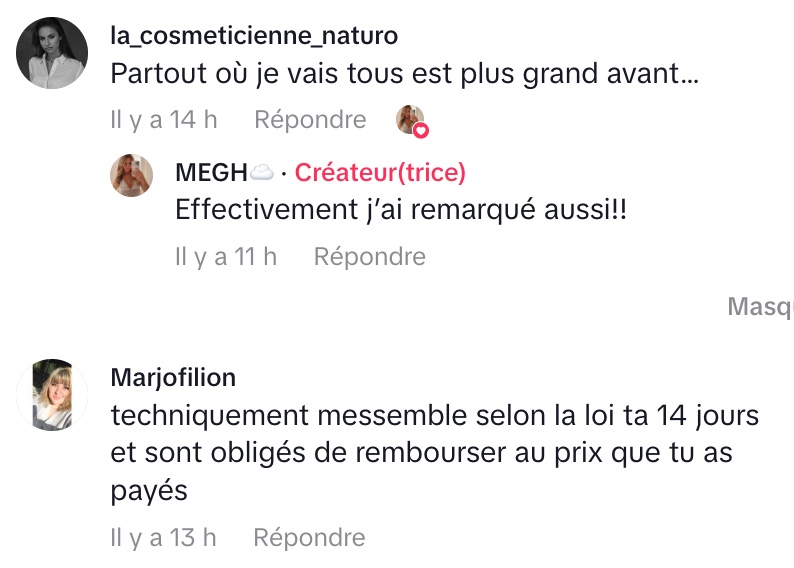Hide replies with the Masquer button
This screenshot has height=568, width=794.
point(762,307)
